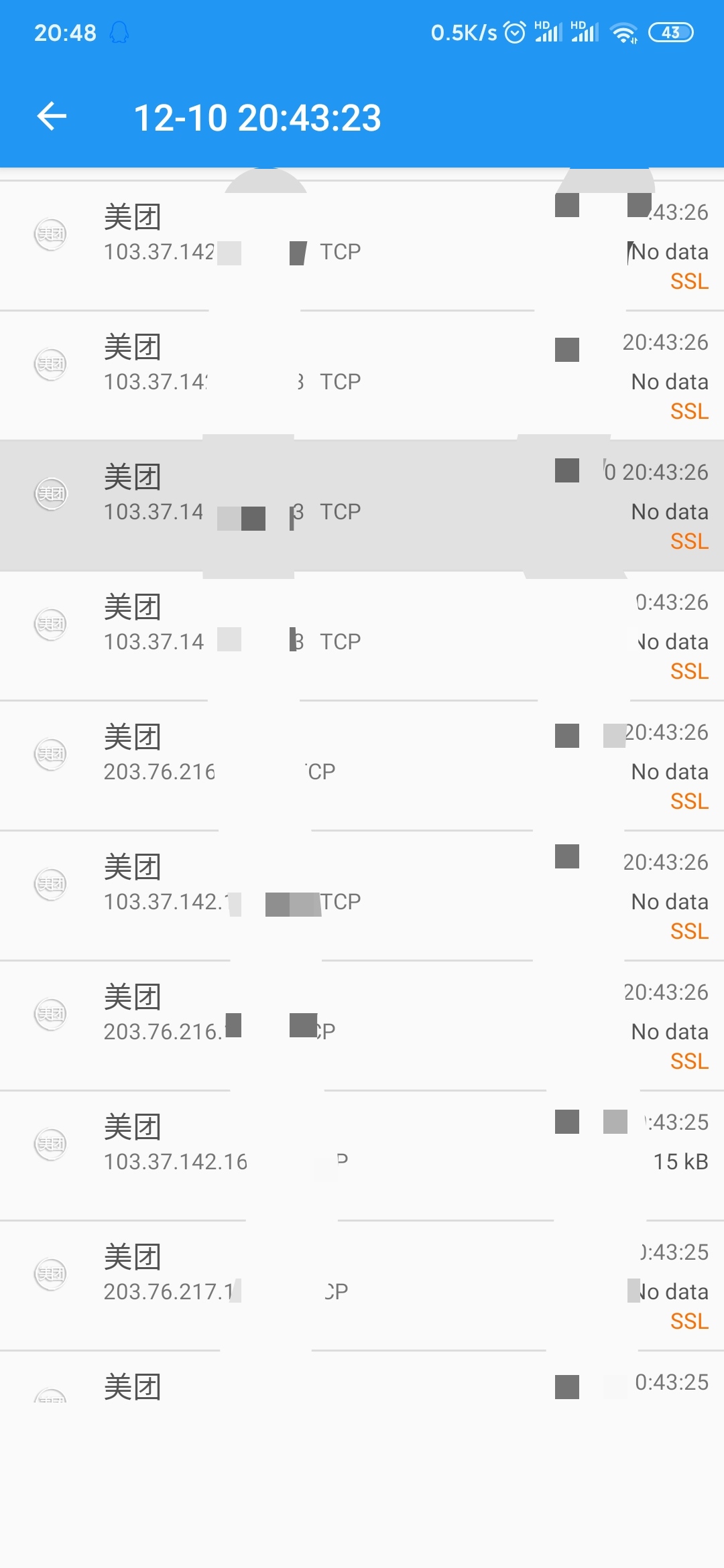Tap SSL on the highlighted 103.37.14 row

[689, 541]
